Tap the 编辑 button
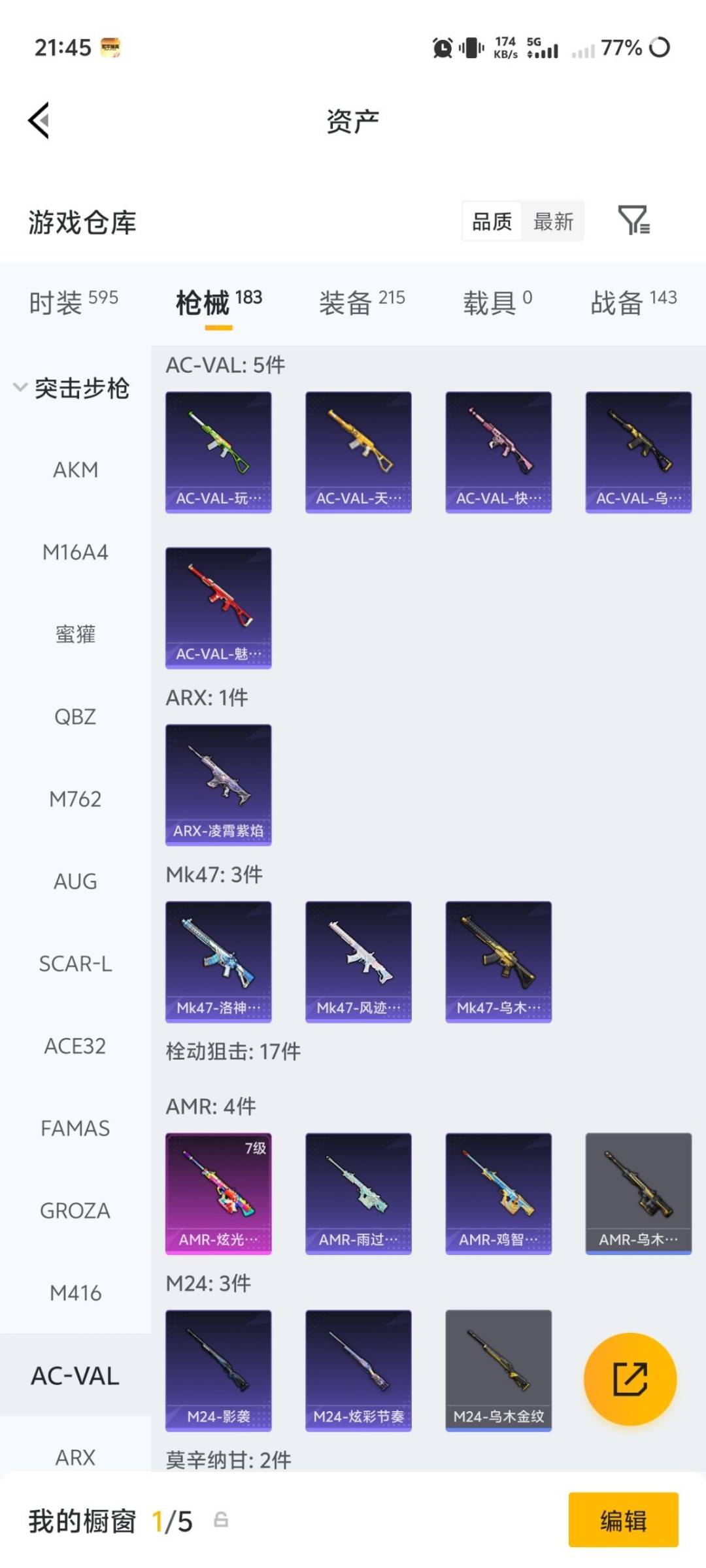The width and height of the screenshot is (706, 1568). pos(622,1520)
